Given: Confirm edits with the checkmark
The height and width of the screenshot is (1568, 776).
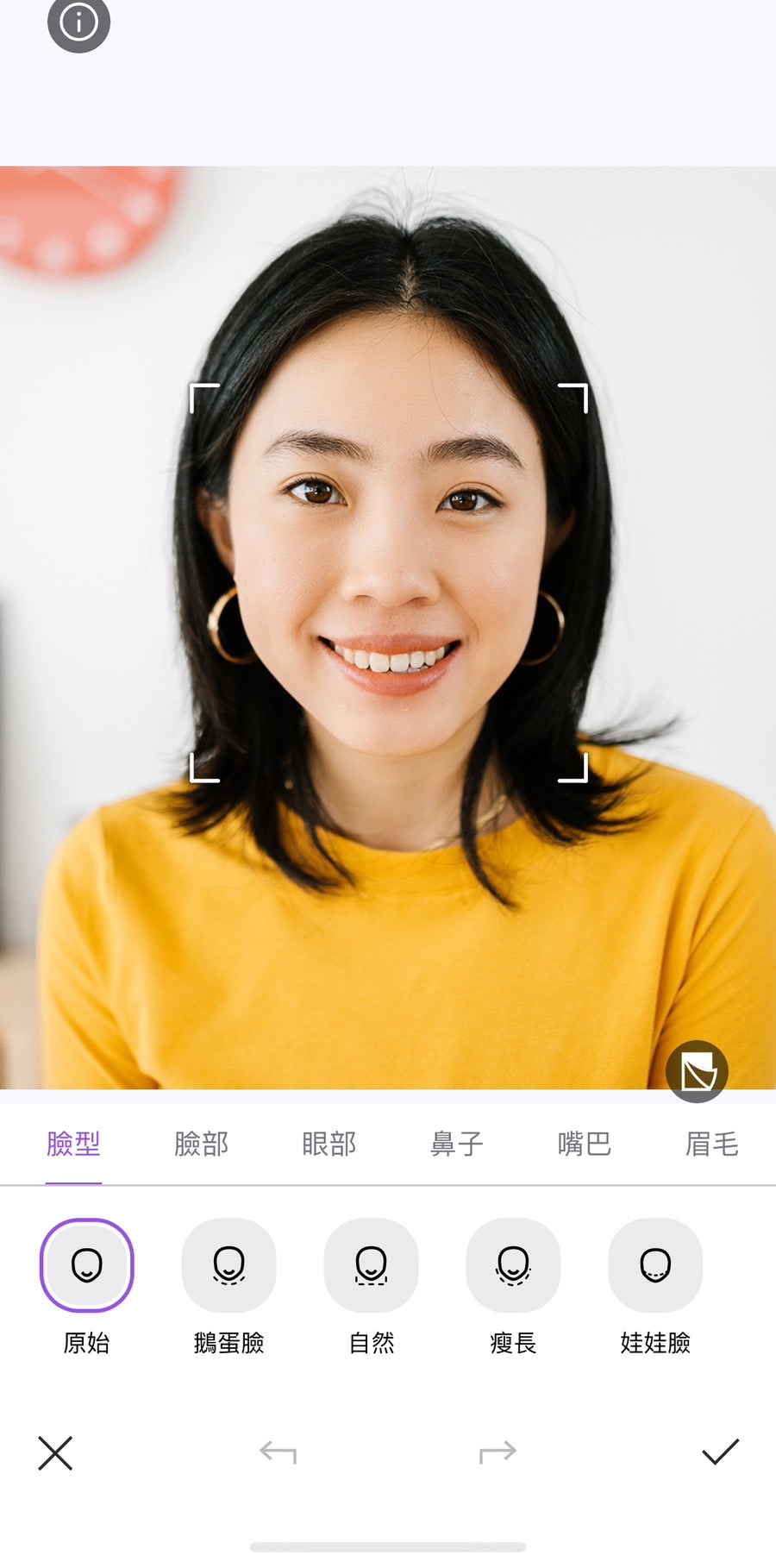Looking at the screenshot, I should click(x=720, y=1452).
